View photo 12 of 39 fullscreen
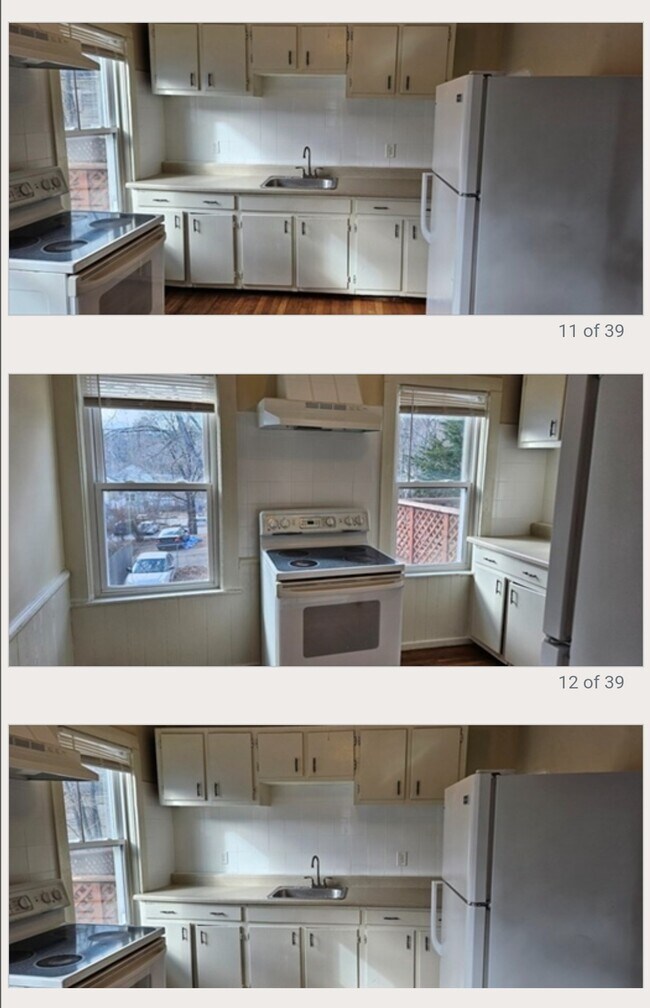The width and height of the screenshot is (650, 1008). [325, 520]
